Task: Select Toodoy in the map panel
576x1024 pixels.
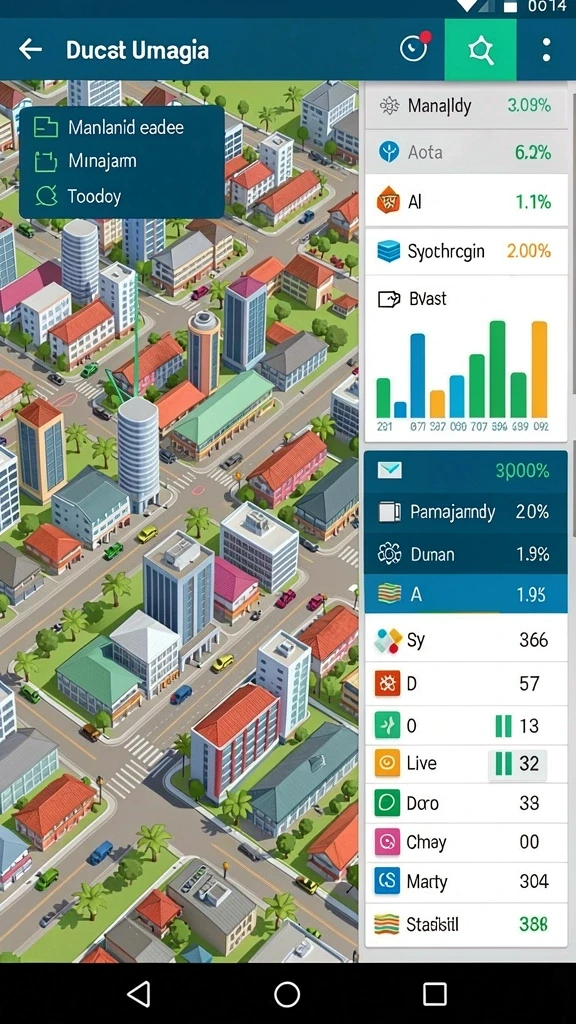Action: pos(121,195)
